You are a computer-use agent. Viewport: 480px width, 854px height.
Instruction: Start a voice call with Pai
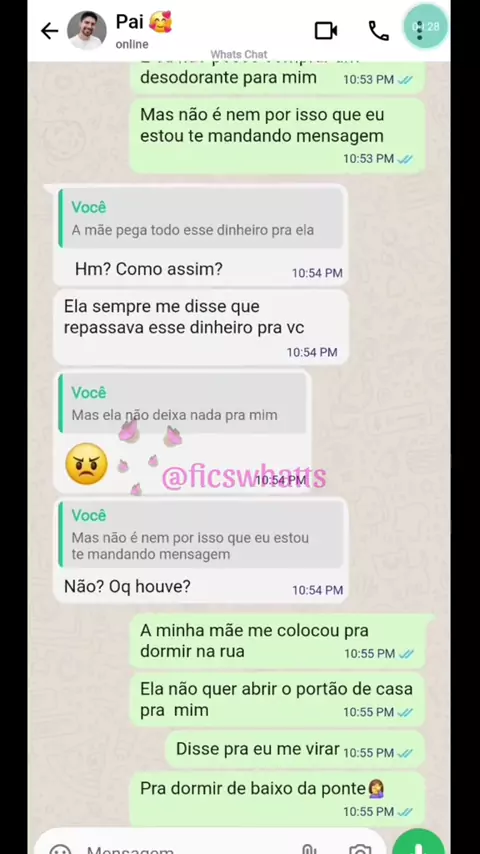379,31
